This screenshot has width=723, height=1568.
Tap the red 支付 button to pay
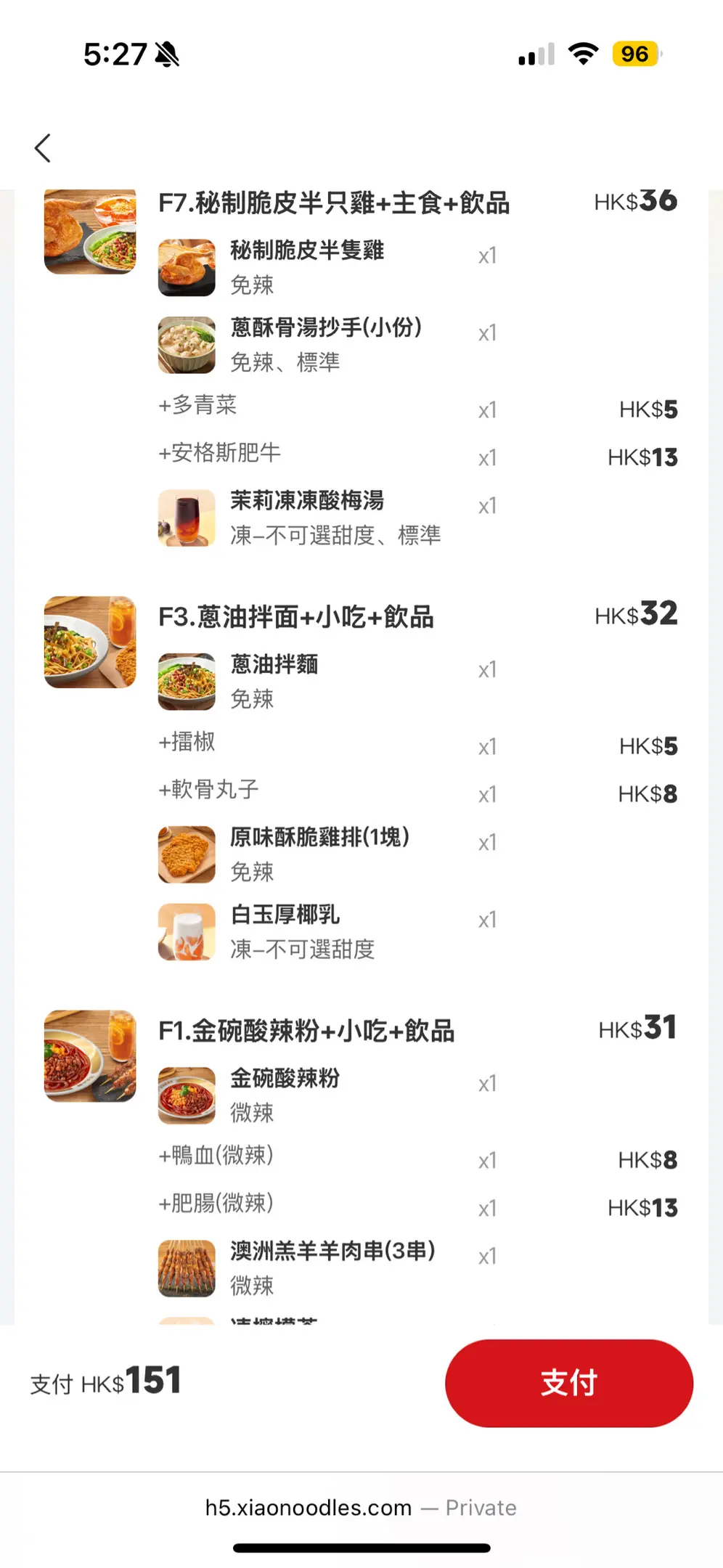(568, 1382)
